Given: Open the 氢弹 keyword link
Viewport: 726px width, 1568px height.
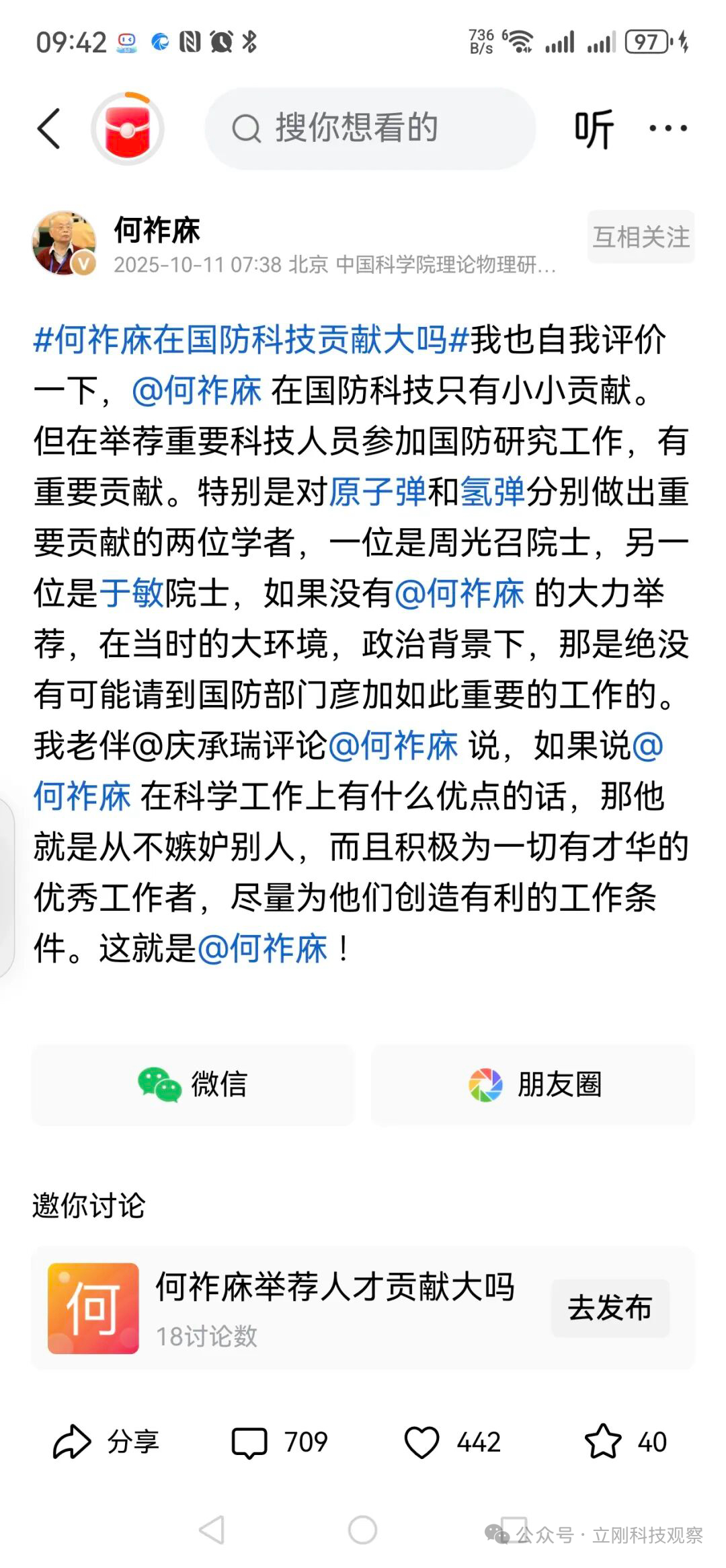Looking at the screenshot, I should tap(492, 492).
